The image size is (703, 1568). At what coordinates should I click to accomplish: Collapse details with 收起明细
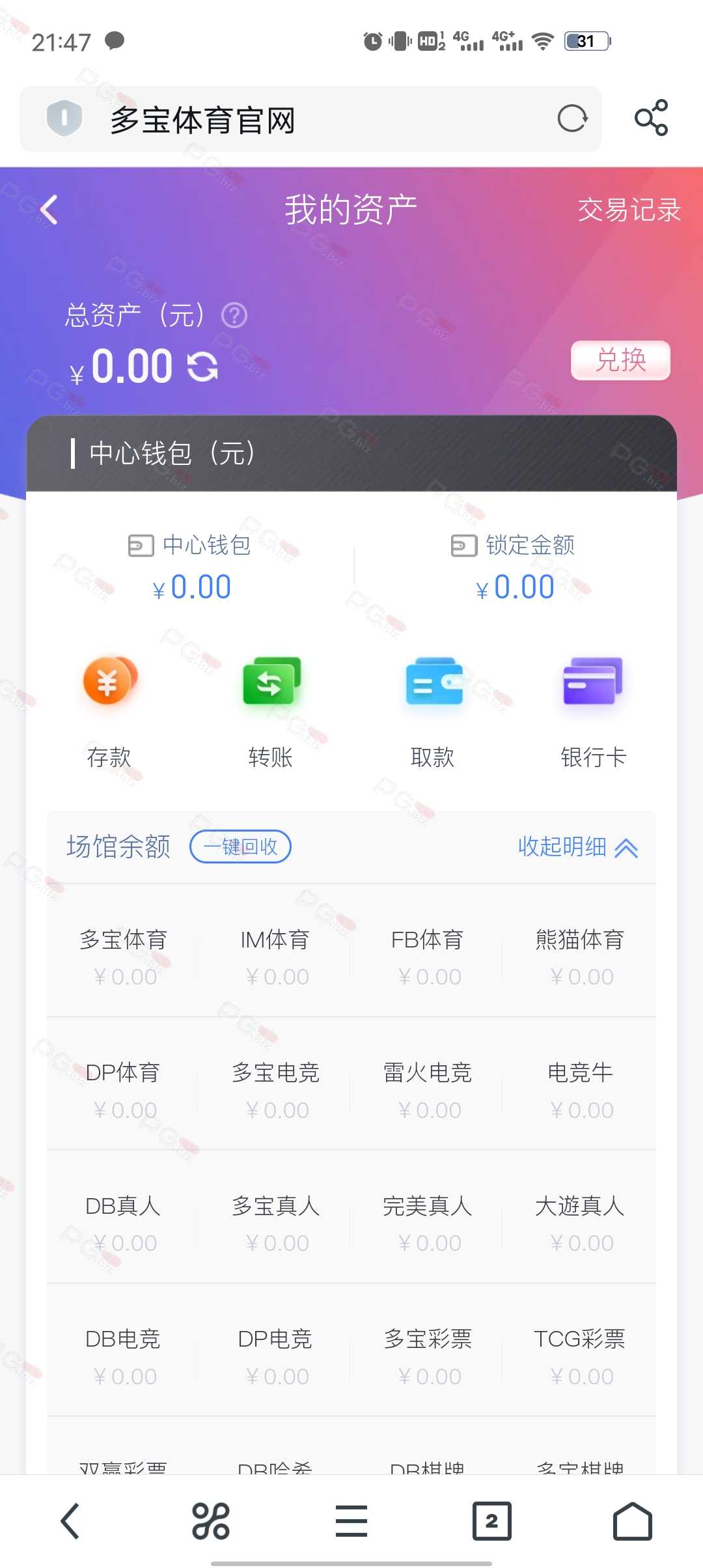click(x=578, y=847)
